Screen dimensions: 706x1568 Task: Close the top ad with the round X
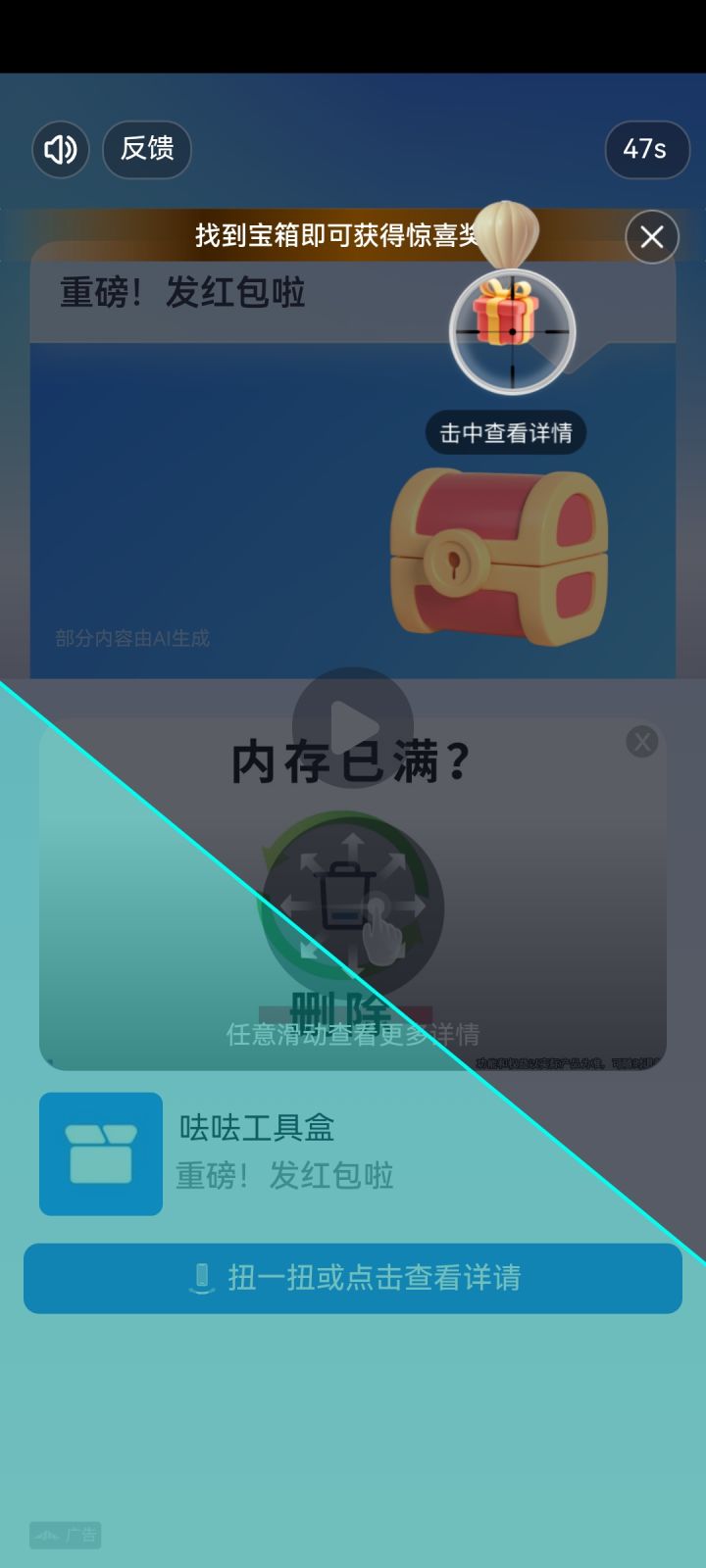(x=651, y=237)
